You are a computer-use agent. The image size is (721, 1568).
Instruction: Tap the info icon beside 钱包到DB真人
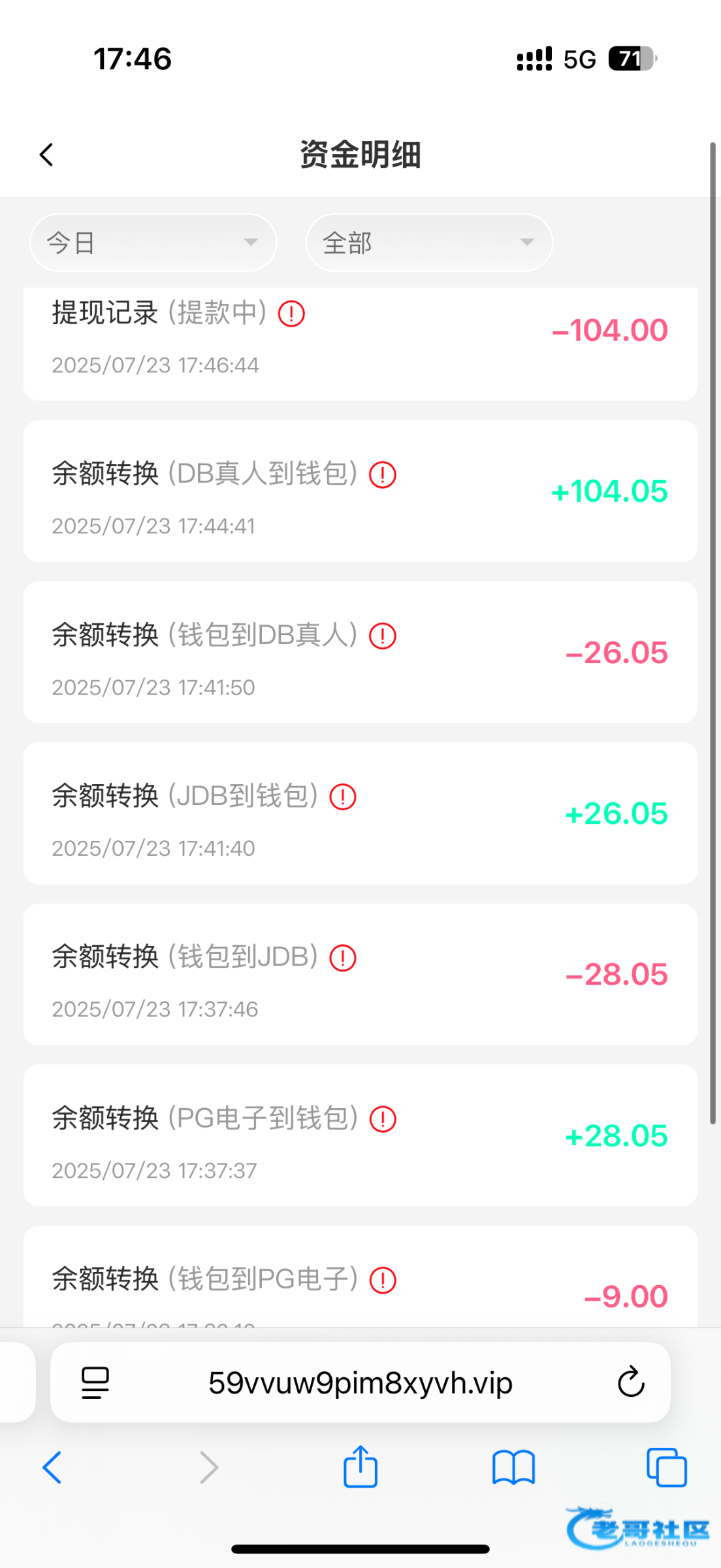pos(383,636)
